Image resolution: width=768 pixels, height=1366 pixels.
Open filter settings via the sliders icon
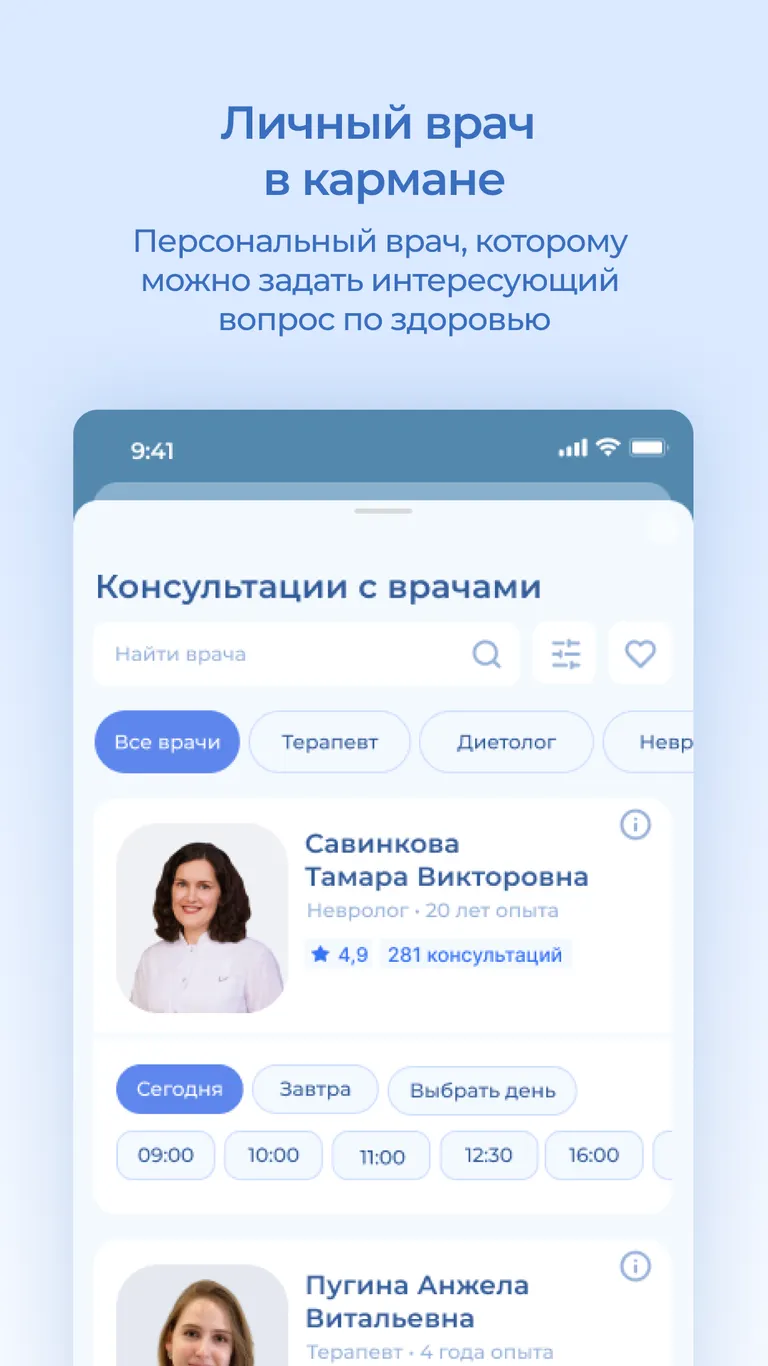[x=564, y=654]
